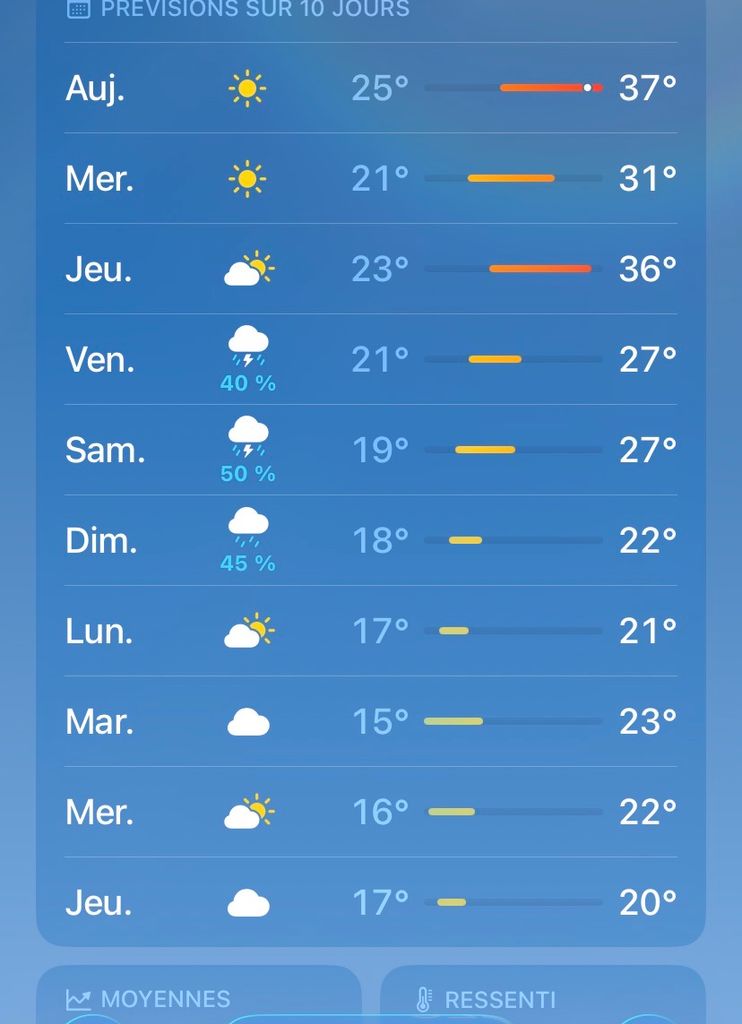Open the Lun. forecast details
This screenshot has height=1024, width=742.
point(370,631)
